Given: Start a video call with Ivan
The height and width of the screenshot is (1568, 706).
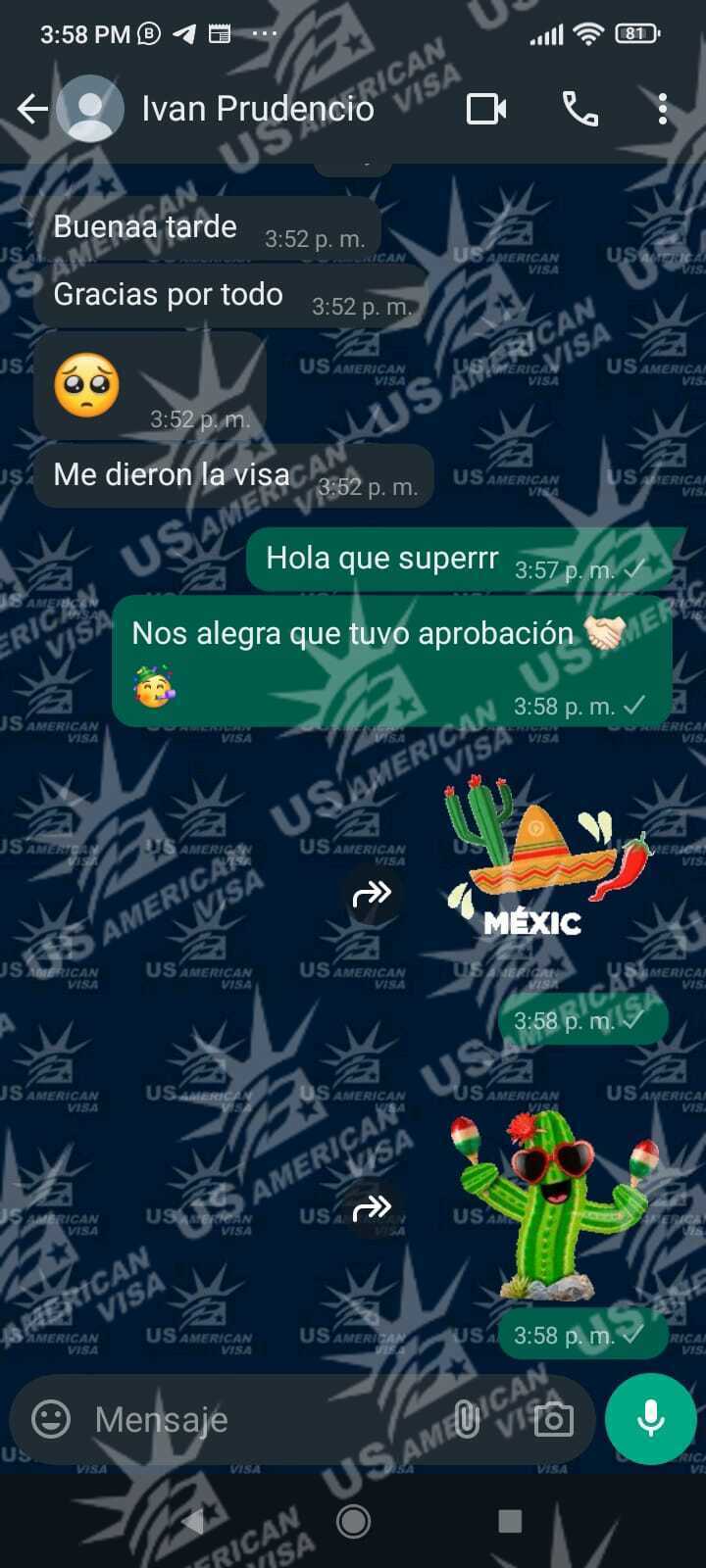Looking at the screenshot, I should coord(486,109).
